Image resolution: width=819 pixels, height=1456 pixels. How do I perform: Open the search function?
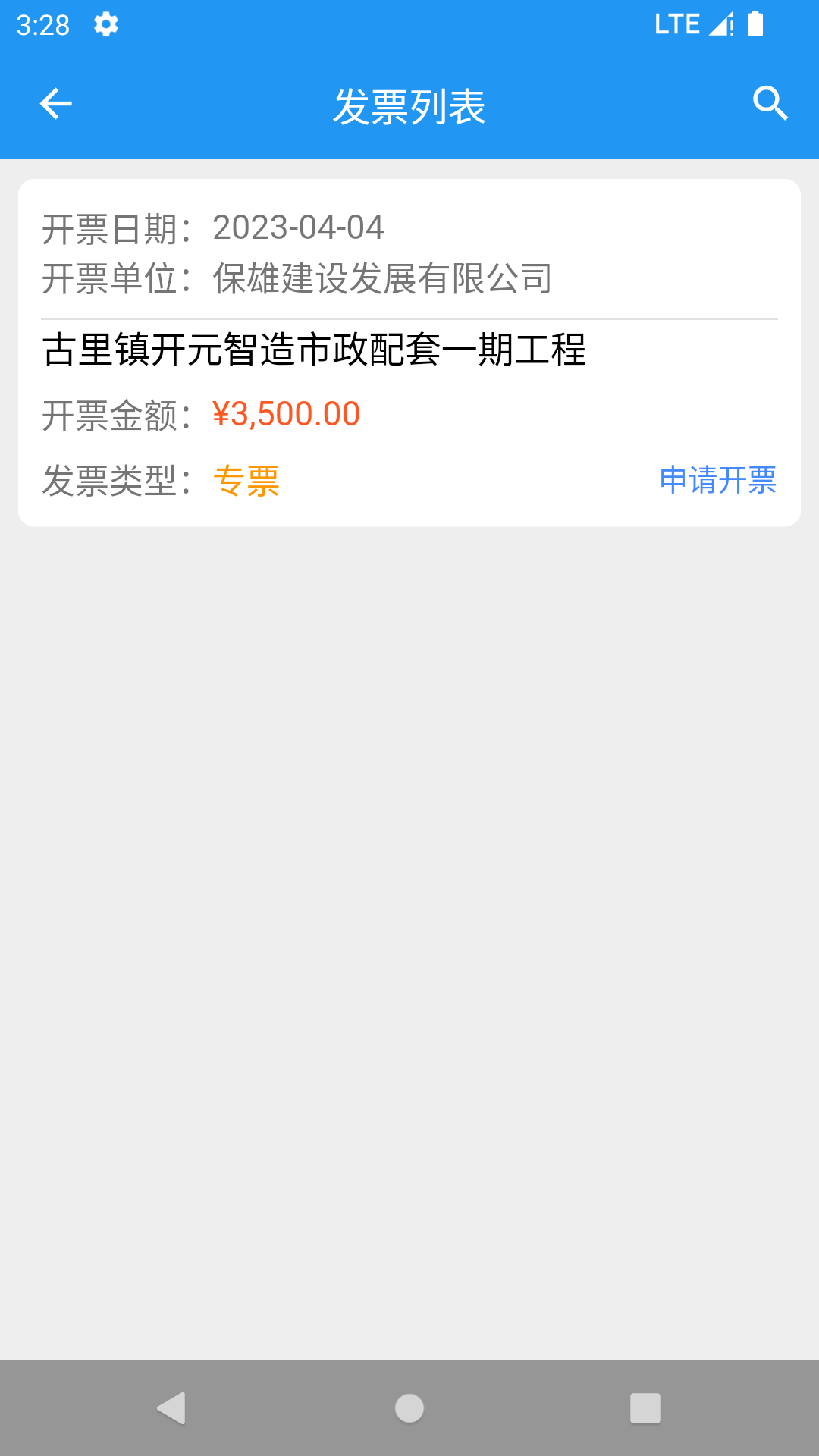770,103
